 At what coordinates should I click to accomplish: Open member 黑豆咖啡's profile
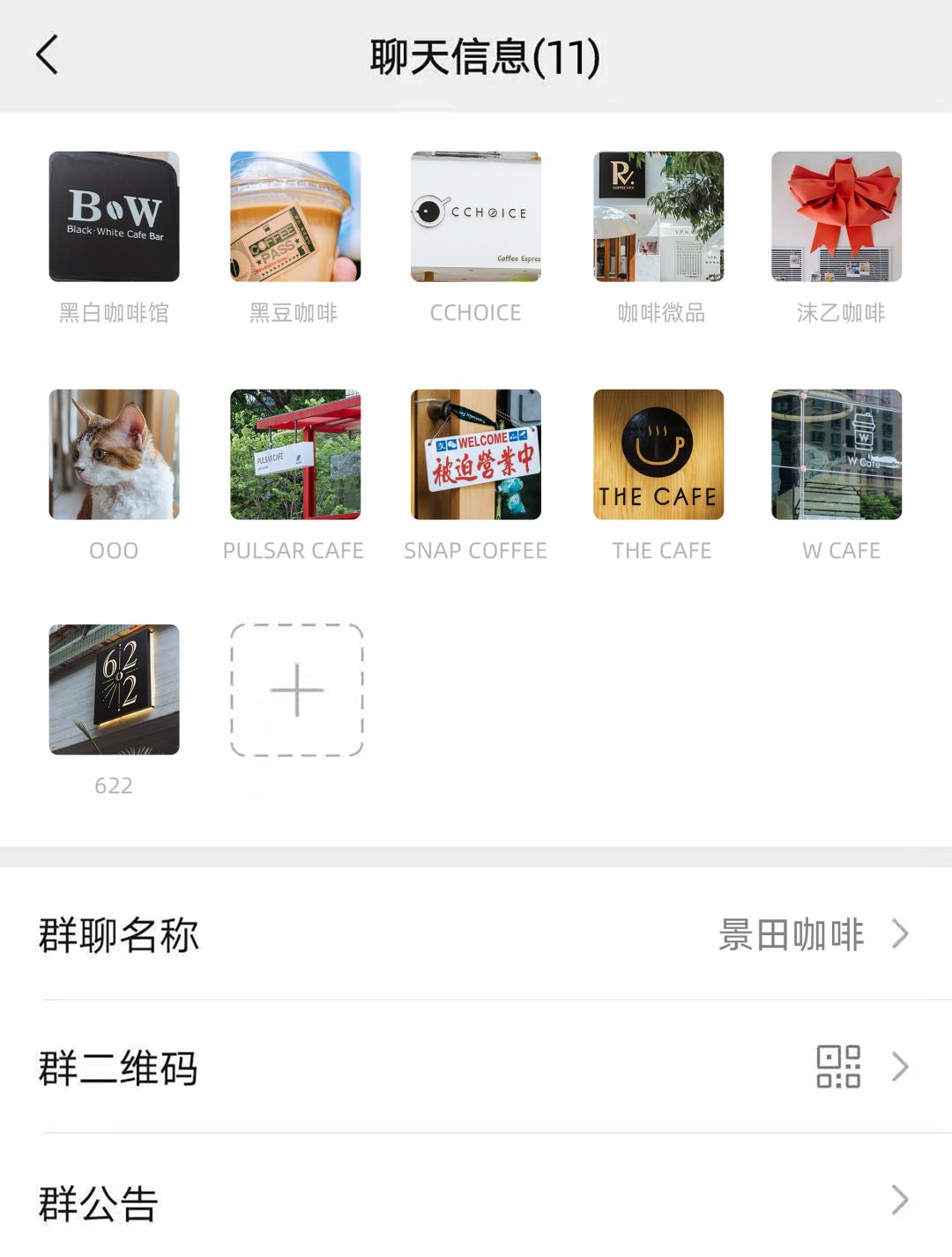(295, 217)
